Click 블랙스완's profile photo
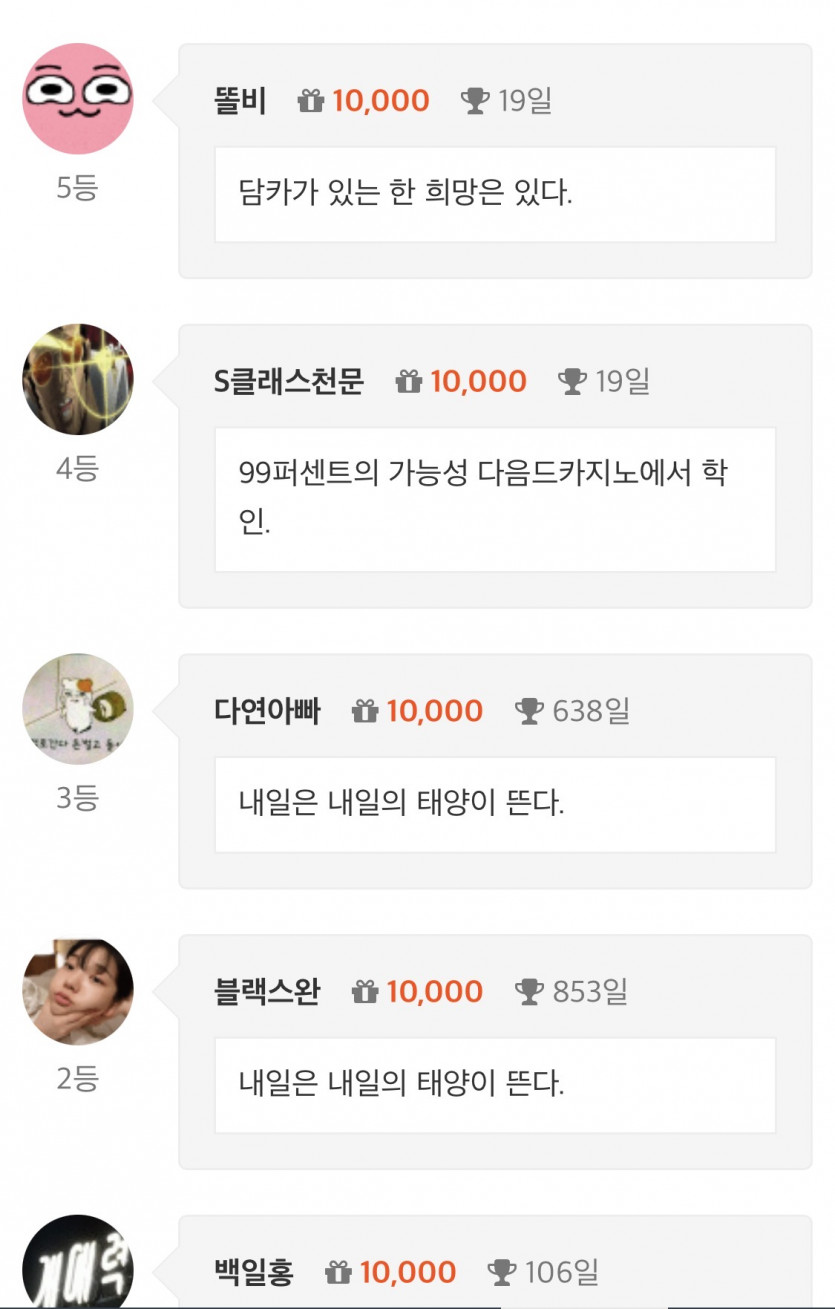 click(76, 991)
